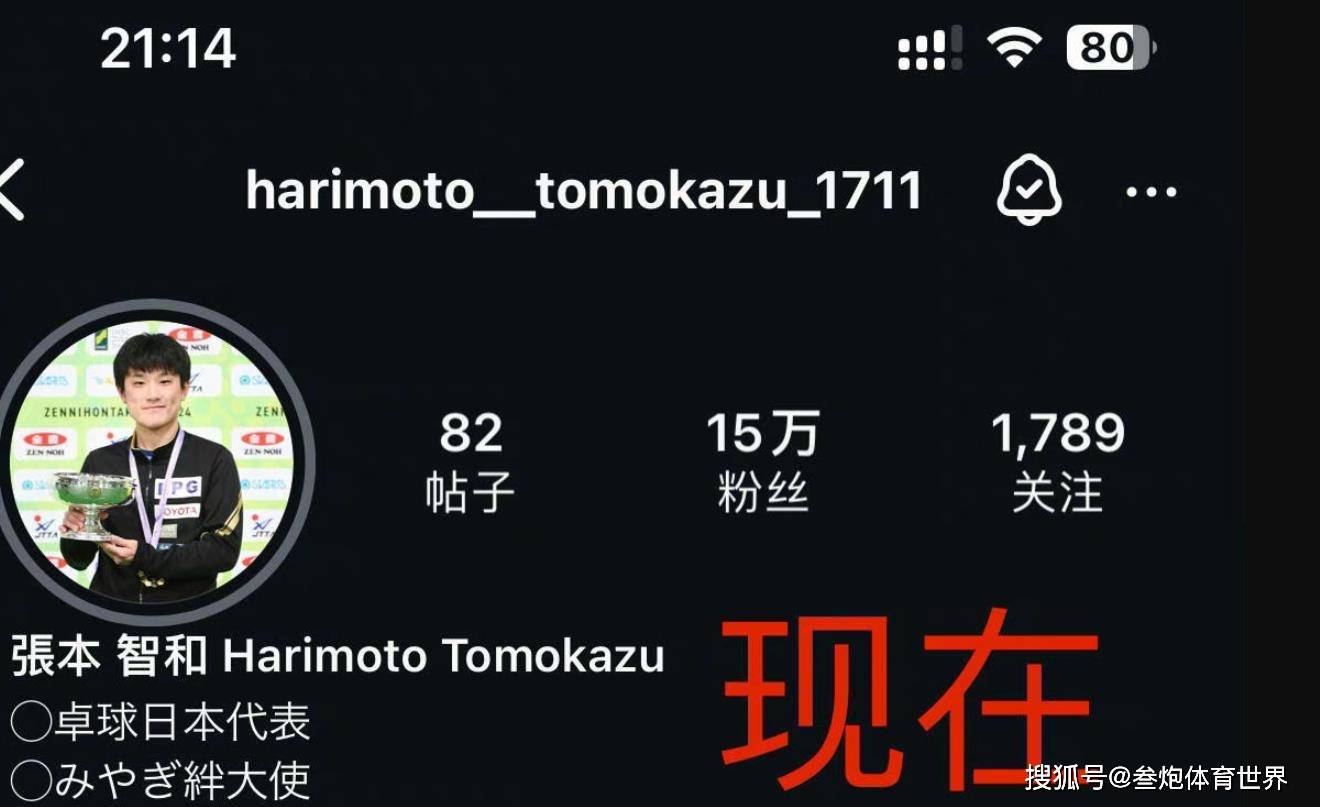Open the 15万 followers list
This screenshot has width=1320, height=807.
[x=762, y=461]
